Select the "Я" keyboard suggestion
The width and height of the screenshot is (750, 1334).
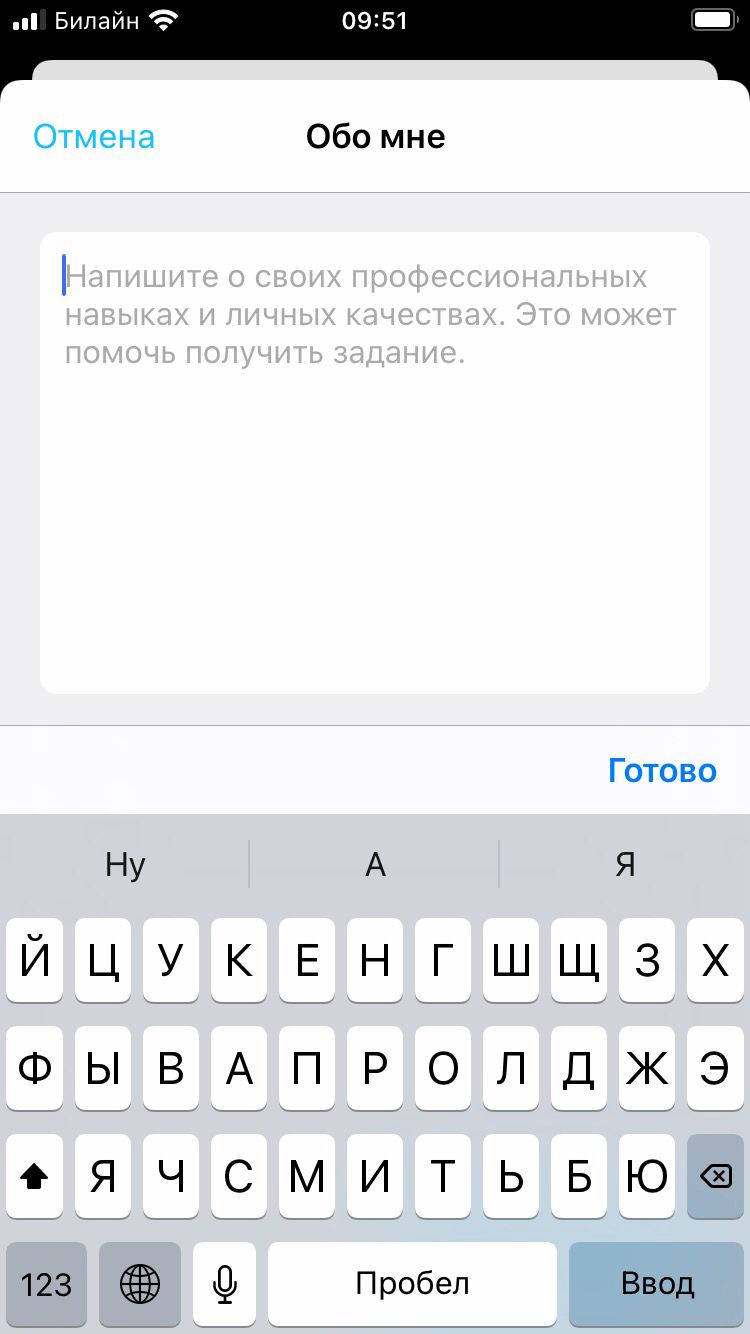(x=625, y=864)
